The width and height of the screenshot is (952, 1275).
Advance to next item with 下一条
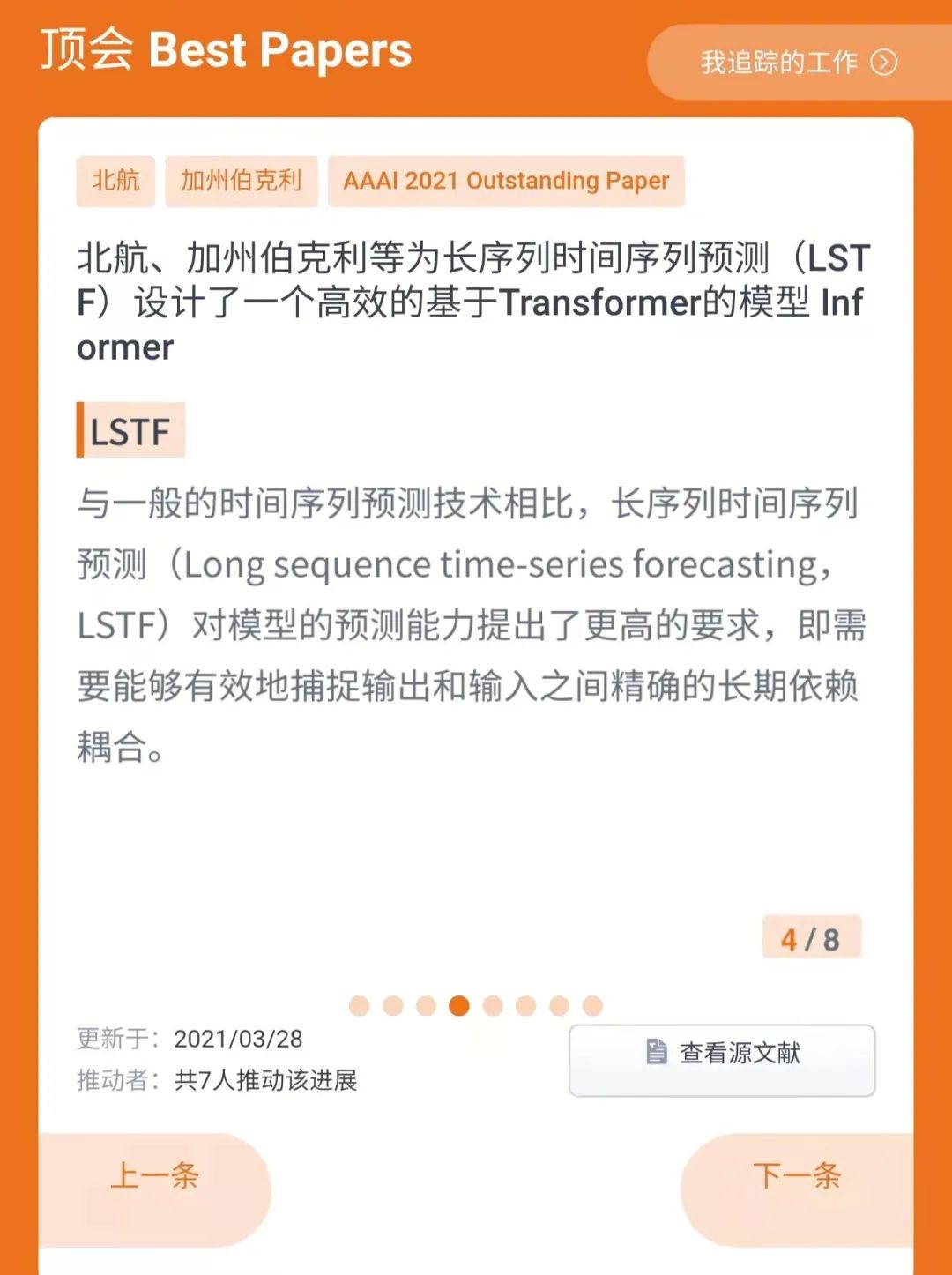pyautogui.click(x=797, y=1177)
